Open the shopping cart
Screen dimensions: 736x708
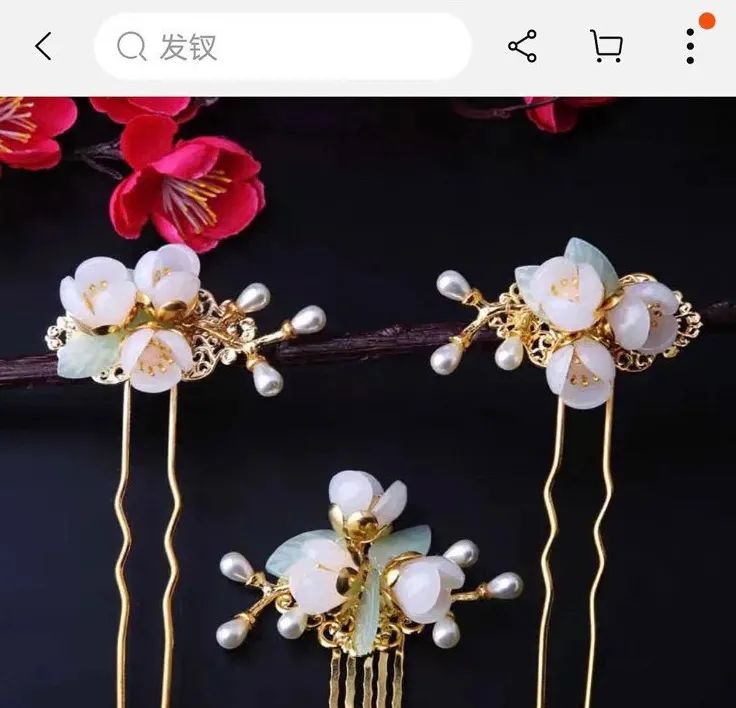(x=606, y=46)
